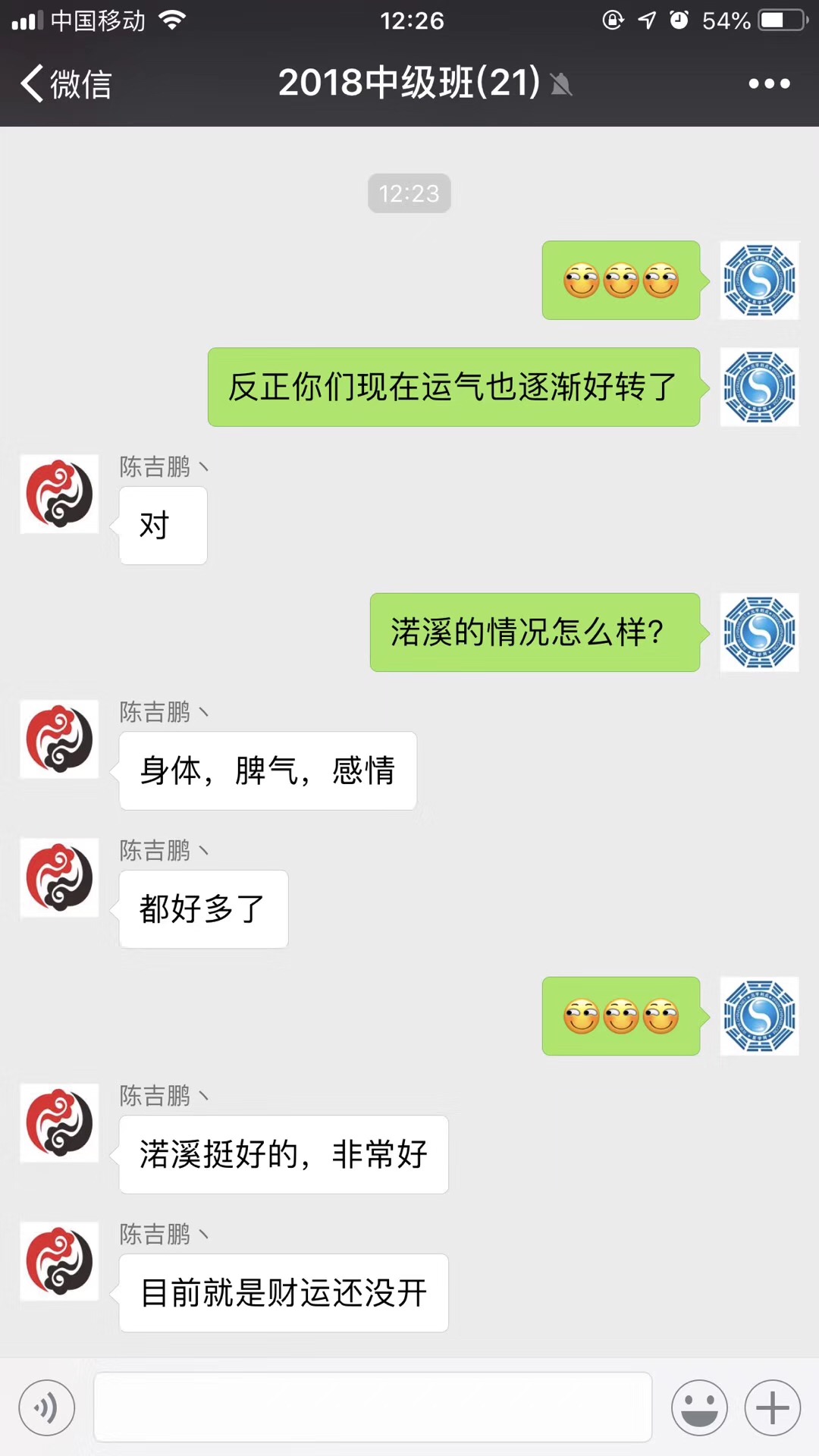
Task: Tap the cellular signal strength bars
Action: 25,20
